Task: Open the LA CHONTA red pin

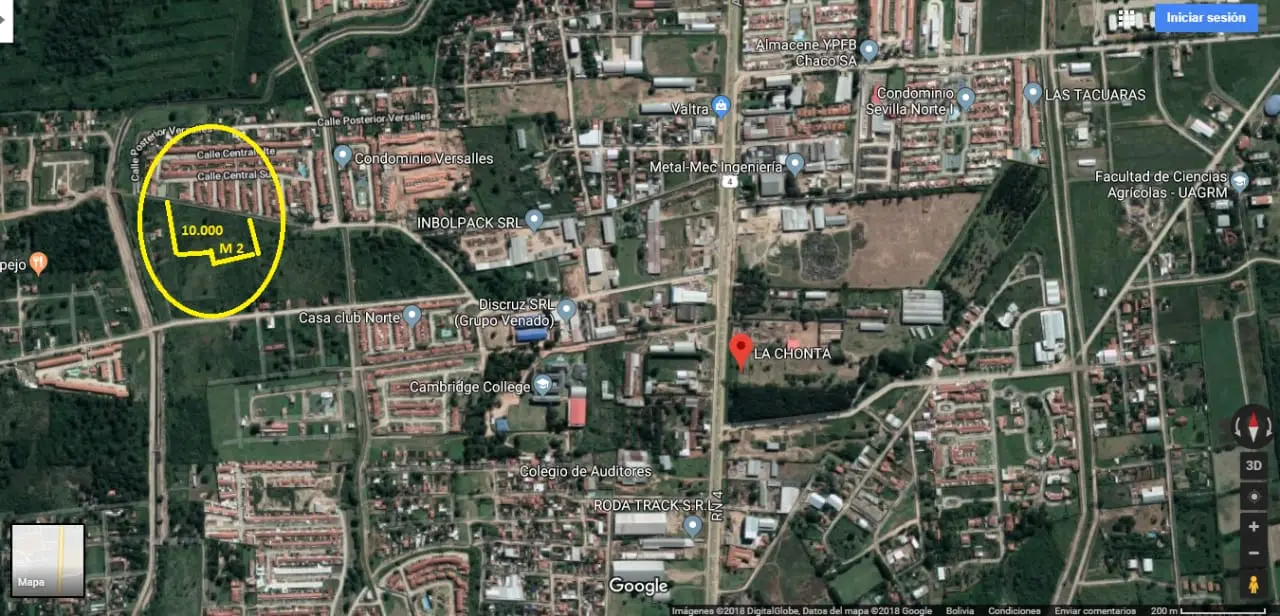Action: (740, 350)
